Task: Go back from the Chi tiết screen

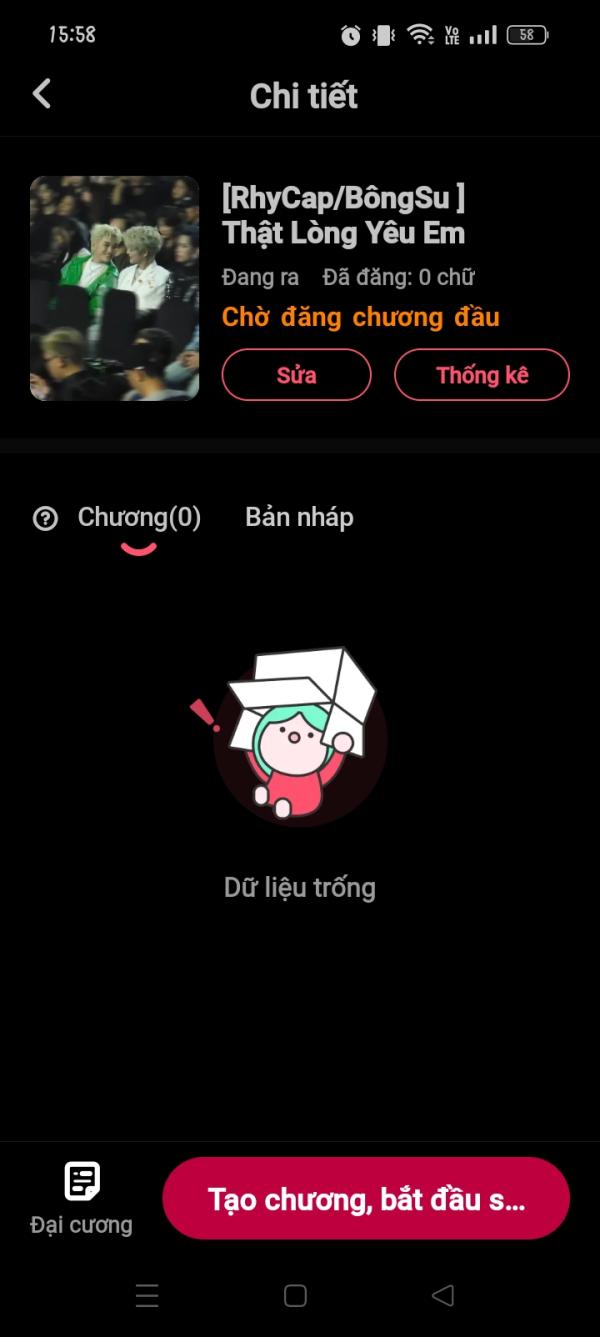Action: click(x=41, y=94)
